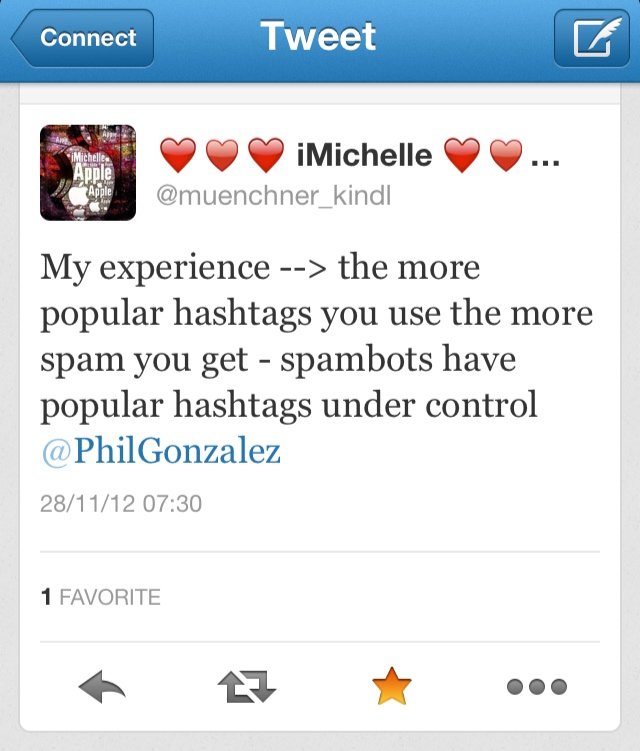640x751 pixels.
Task: Open iMichelle's profile picture
Action: pyautogui.click(x=88, y=172)
